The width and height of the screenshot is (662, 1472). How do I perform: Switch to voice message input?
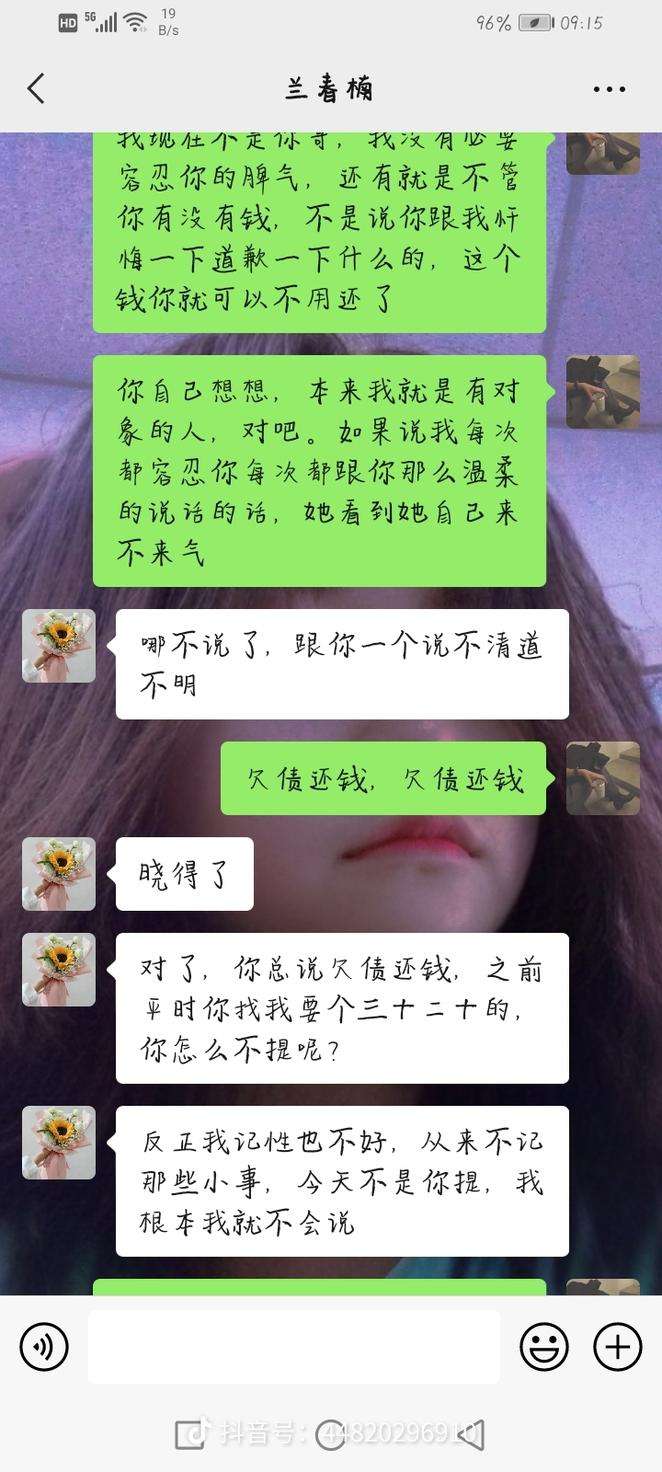(44, 1347)
